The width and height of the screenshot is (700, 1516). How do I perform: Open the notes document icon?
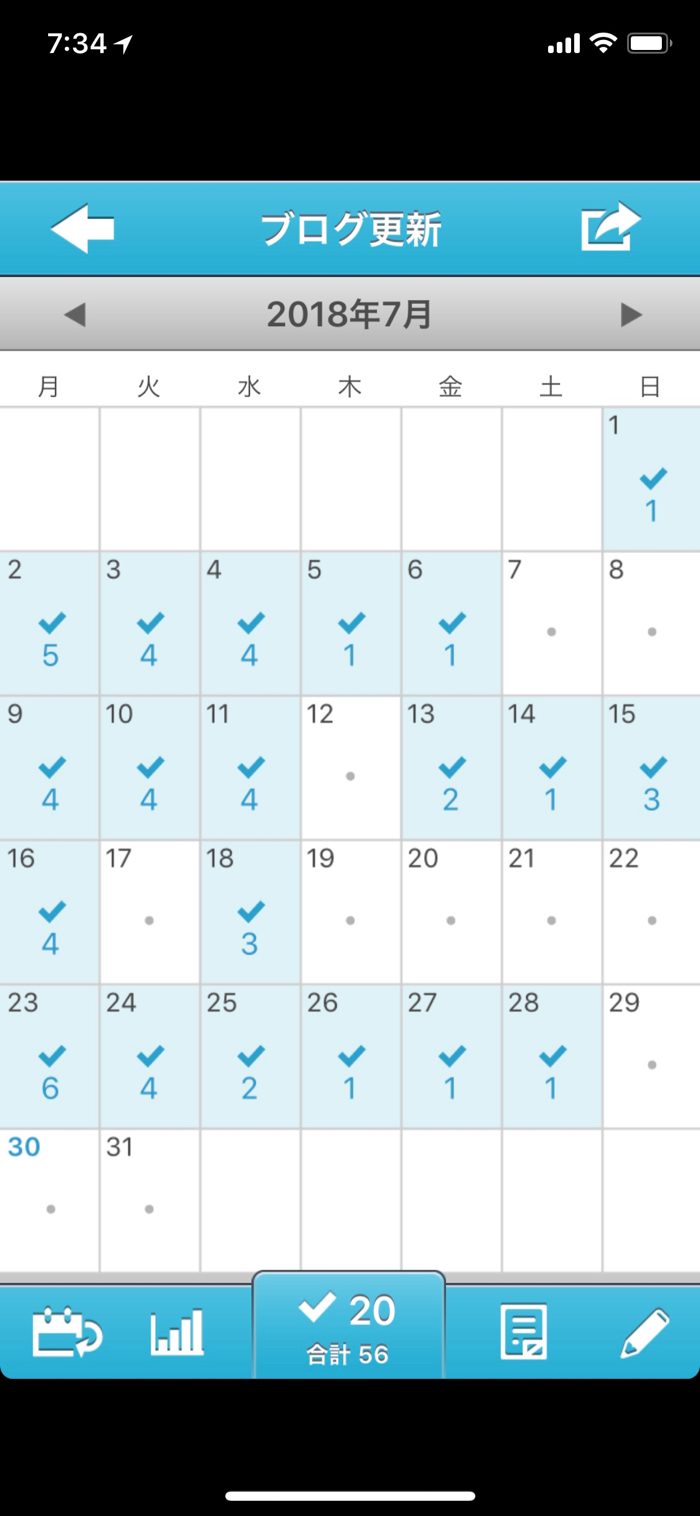tap(523, 1331)
